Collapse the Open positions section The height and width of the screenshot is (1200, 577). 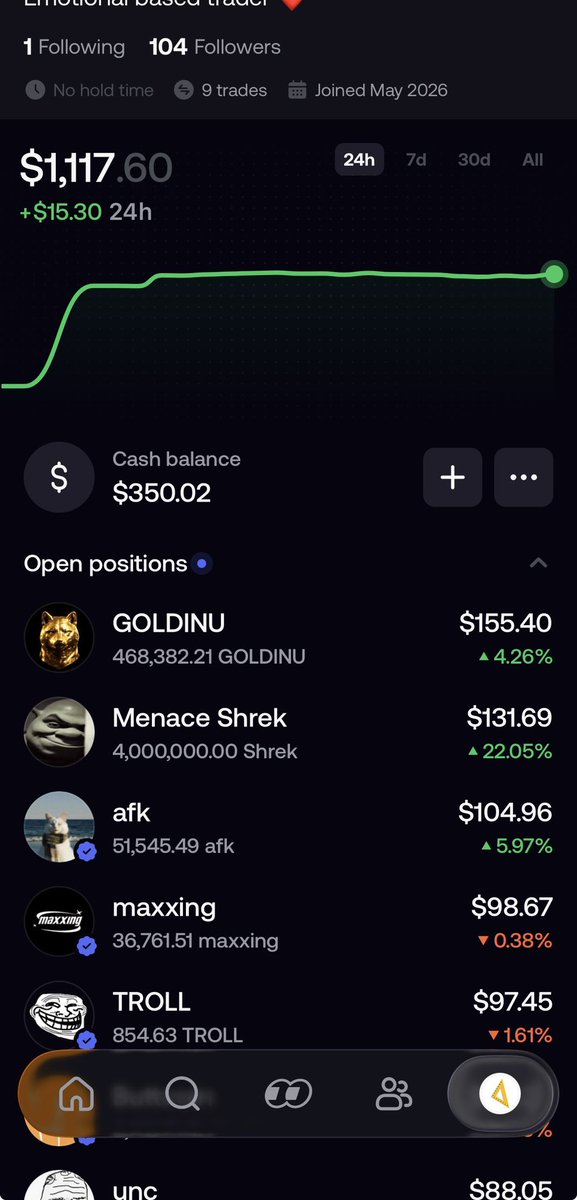[x=538, y=564]
